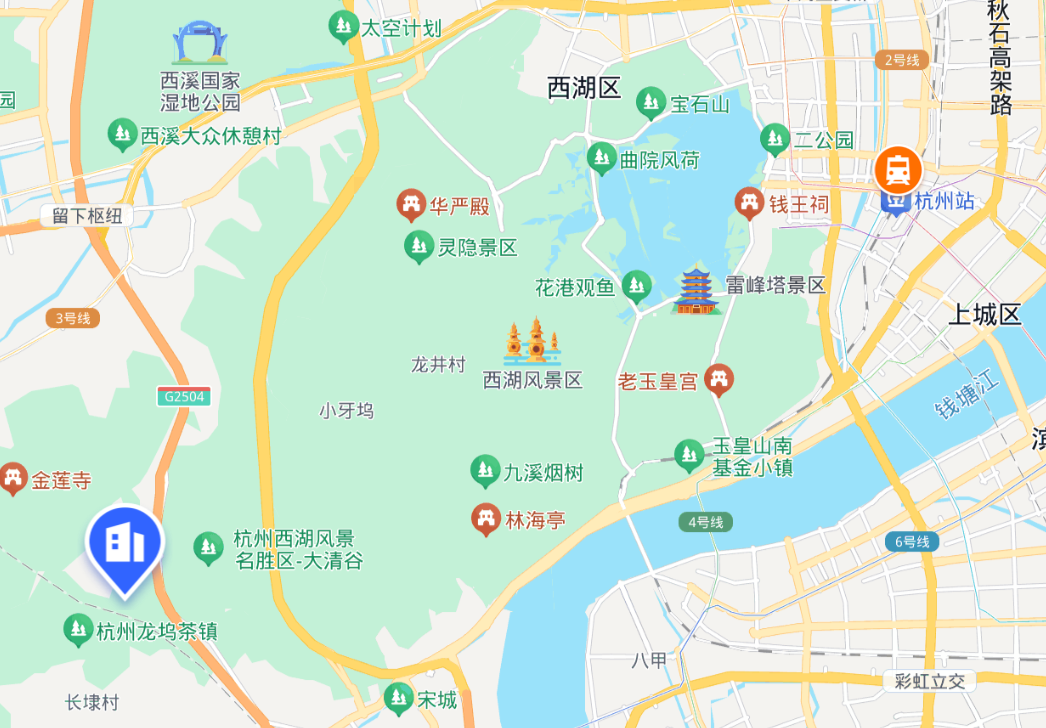The width and height of the screenshot is (1046, 728).
Task: Select the orange train marker at 杭州站
Action: tap(898, 170)
